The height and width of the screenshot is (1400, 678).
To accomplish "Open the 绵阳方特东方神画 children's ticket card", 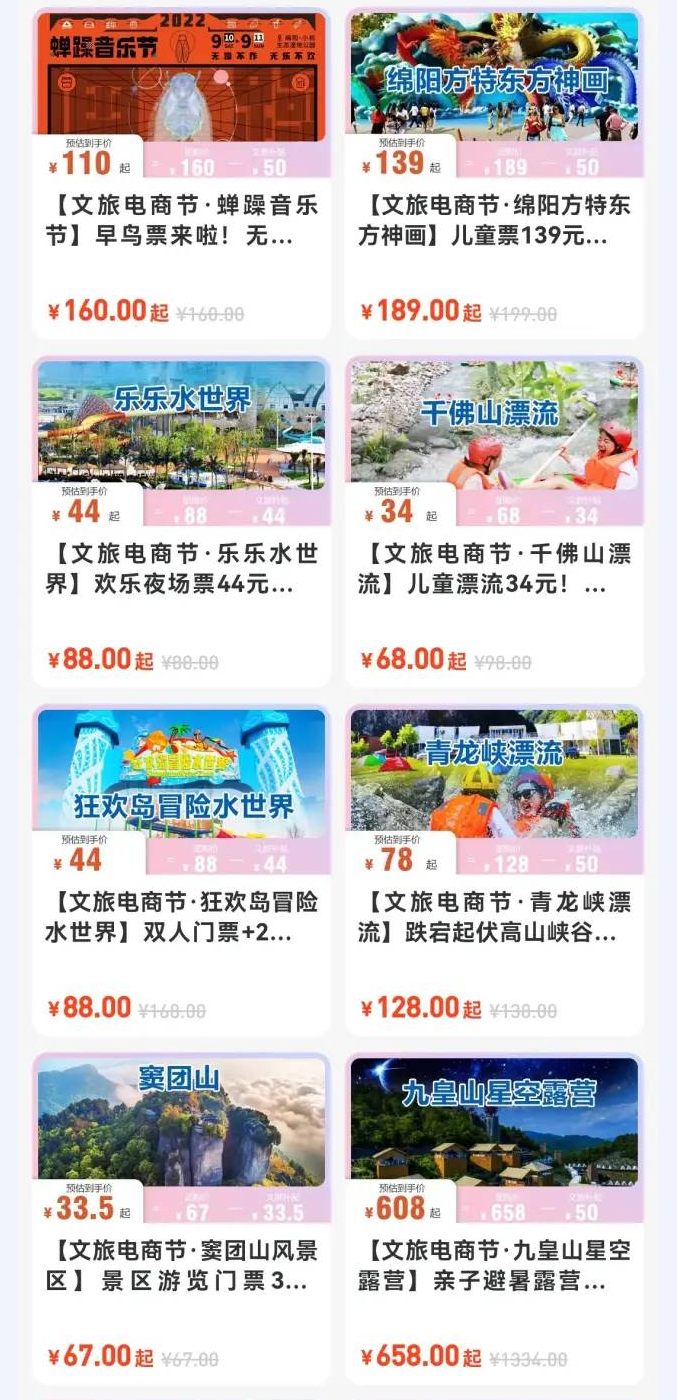I will tap(495, 222).
